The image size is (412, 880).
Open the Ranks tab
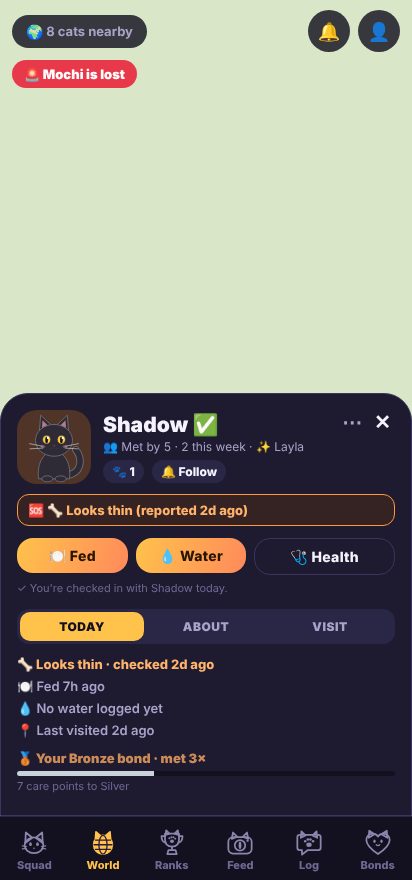coord(172,850)
